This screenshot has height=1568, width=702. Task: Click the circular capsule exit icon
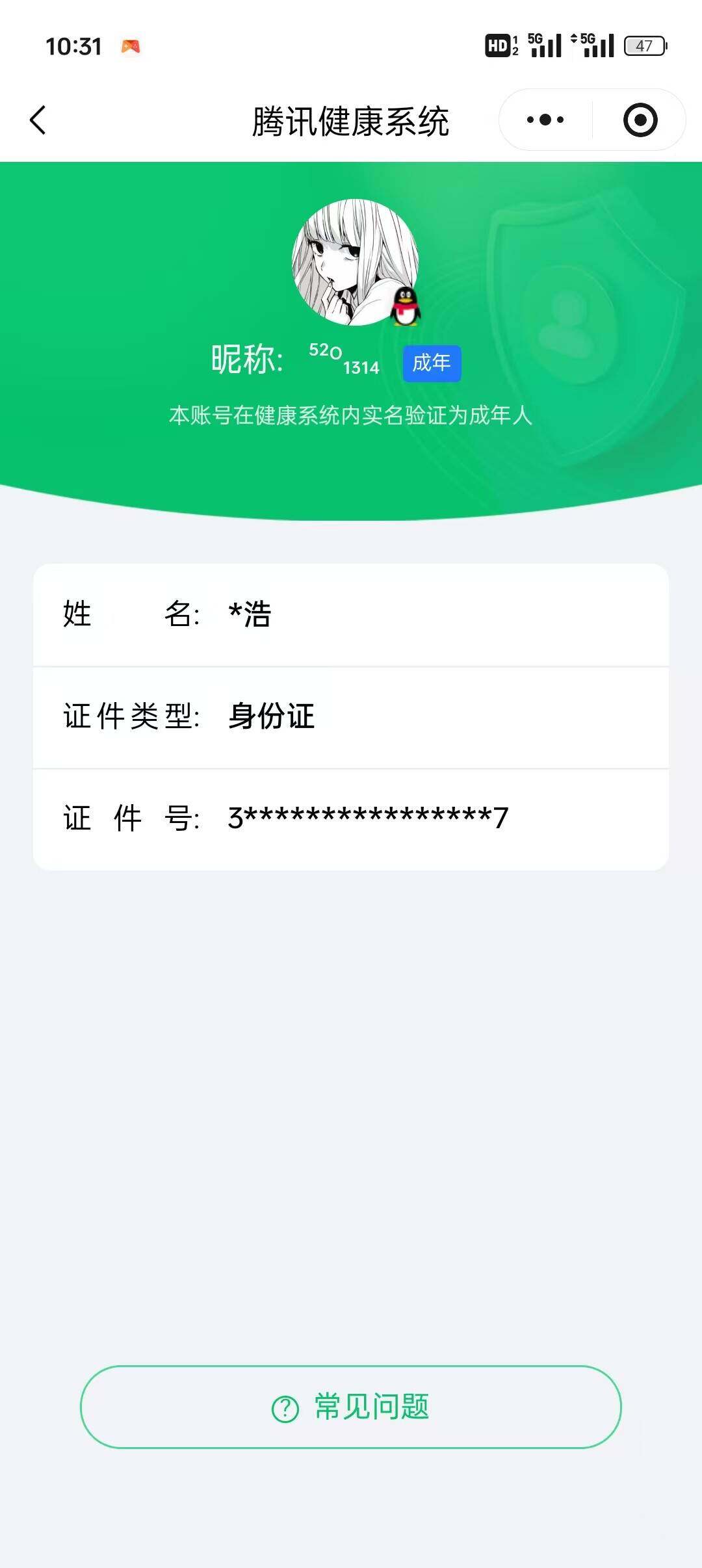pos(639,120)
